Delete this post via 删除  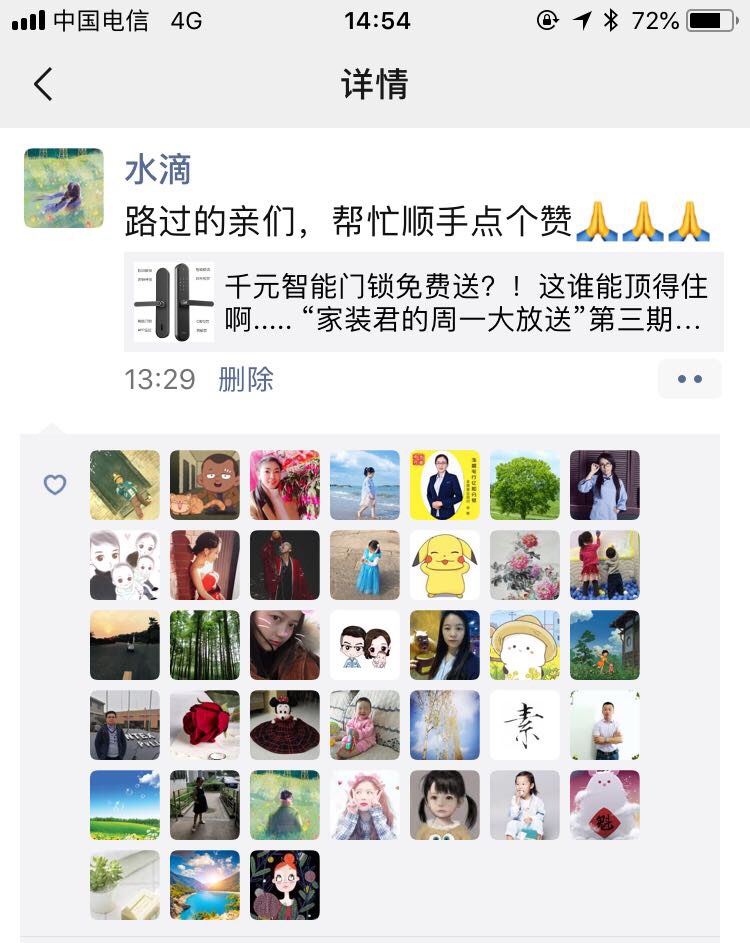[246, 380]
